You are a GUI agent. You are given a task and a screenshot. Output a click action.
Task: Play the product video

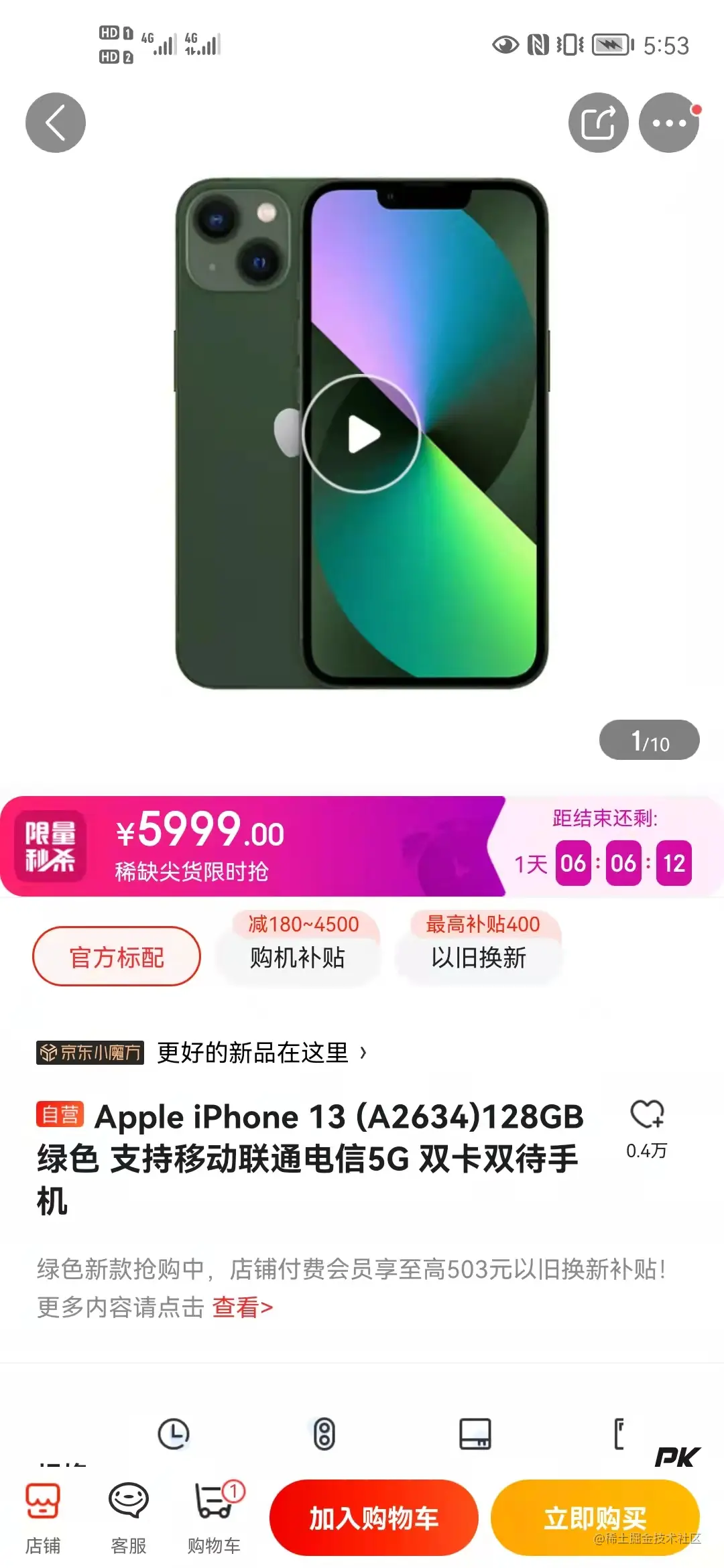[x=362, y=434]
